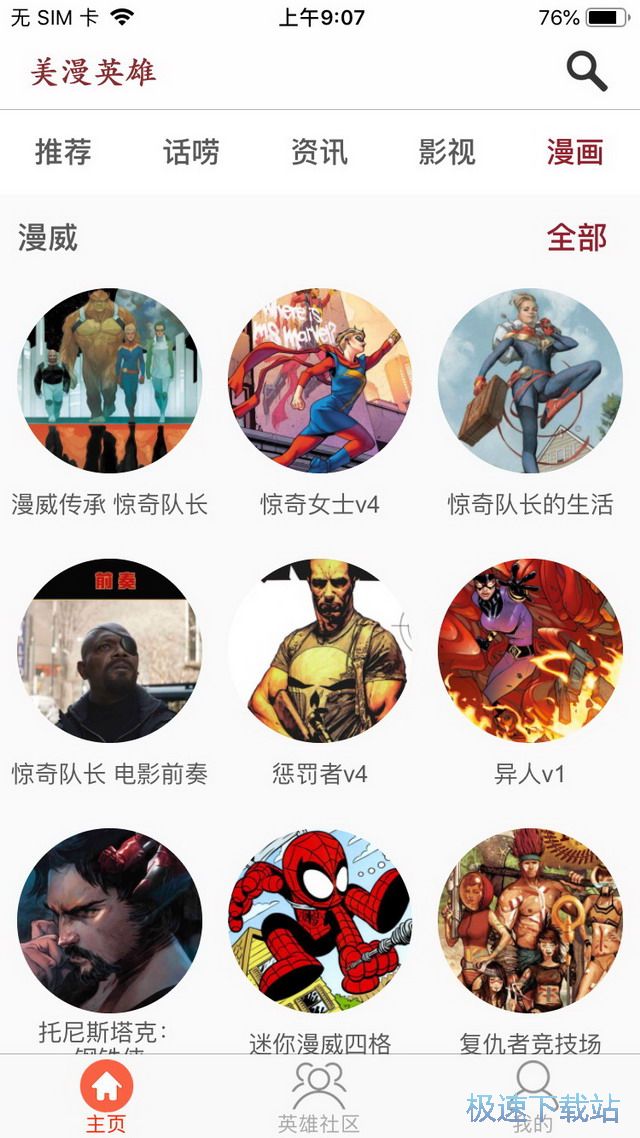
Task: Open 迷你漫威四格 comic
Action: pyautogui.click(x=320, y=921)
